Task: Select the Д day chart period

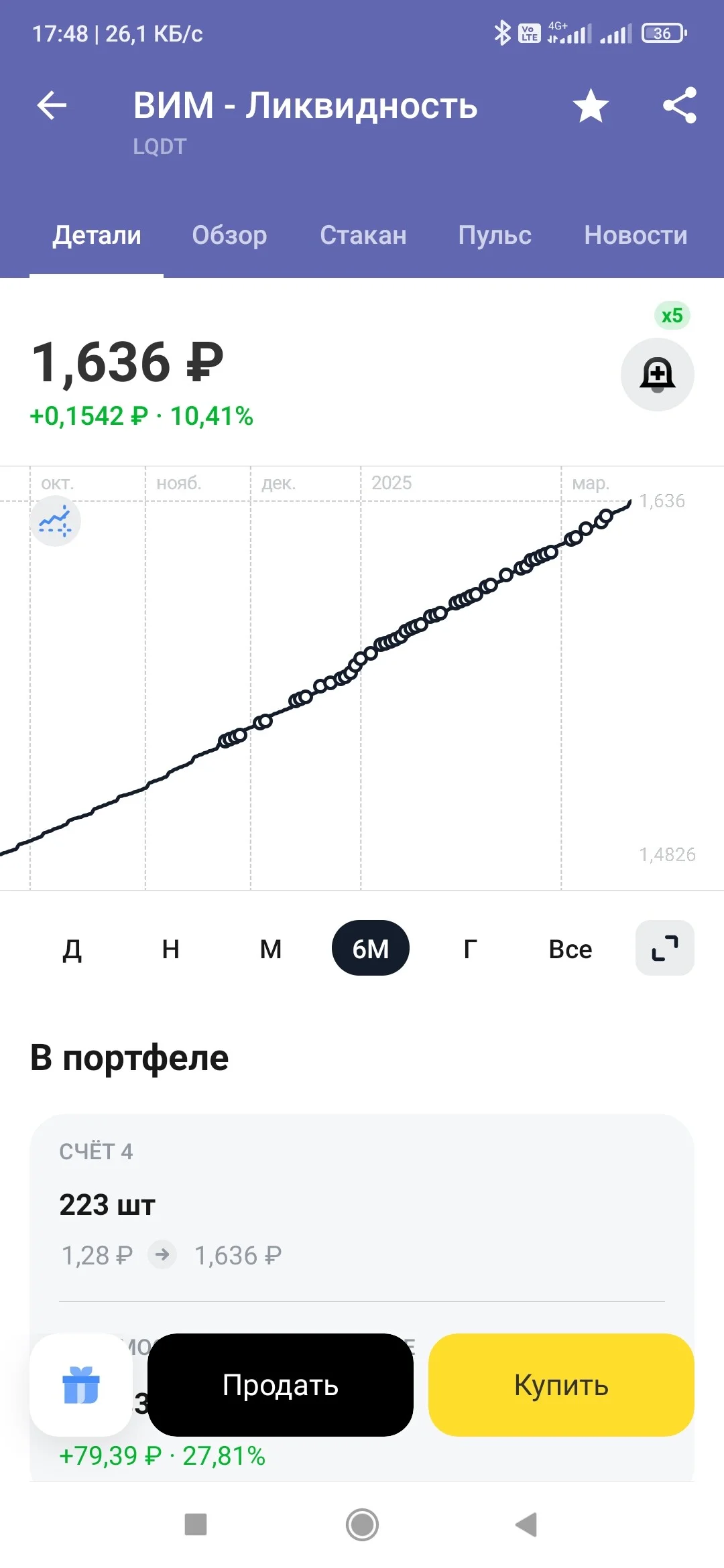Action: (72, 948)
